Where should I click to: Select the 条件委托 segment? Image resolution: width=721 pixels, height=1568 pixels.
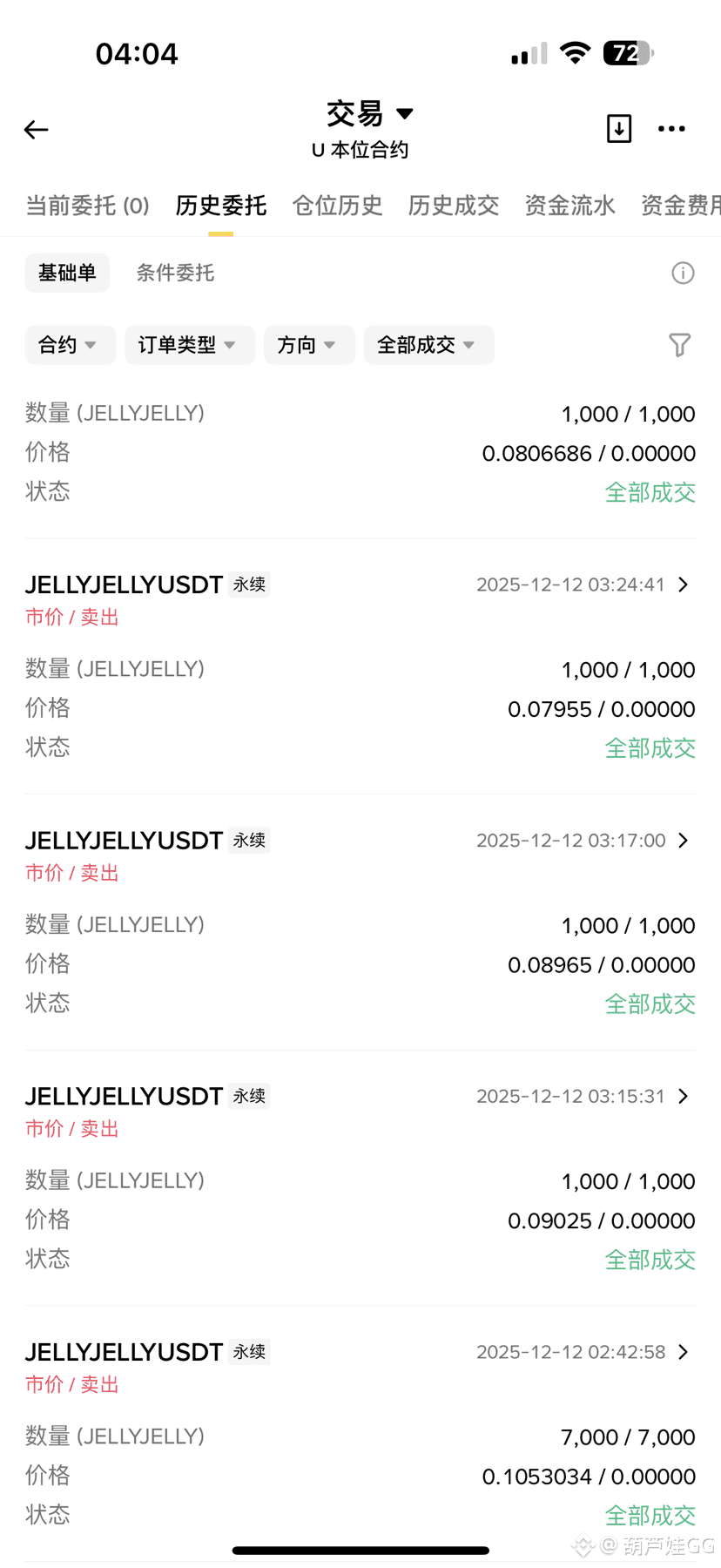tap(175, 273)
